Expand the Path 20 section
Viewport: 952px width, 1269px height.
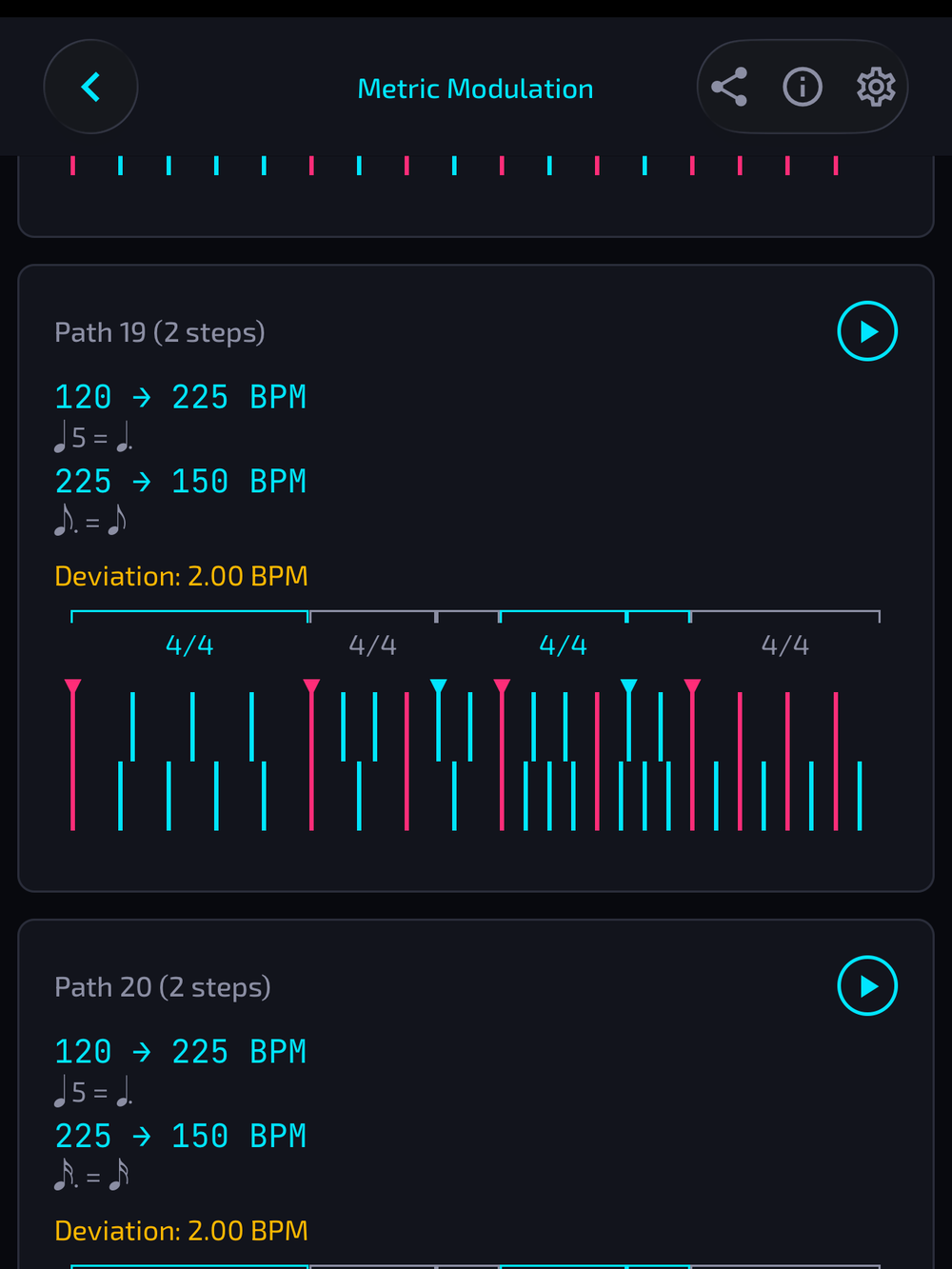(x=162, y=986)
